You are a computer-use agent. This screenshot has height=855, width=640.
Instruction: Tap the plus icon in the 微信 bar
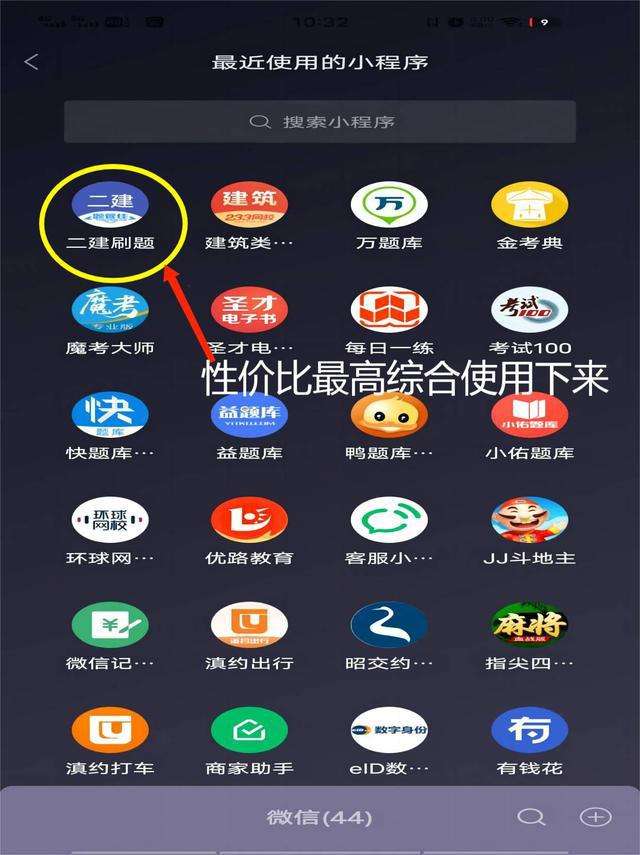click(596, 817)
